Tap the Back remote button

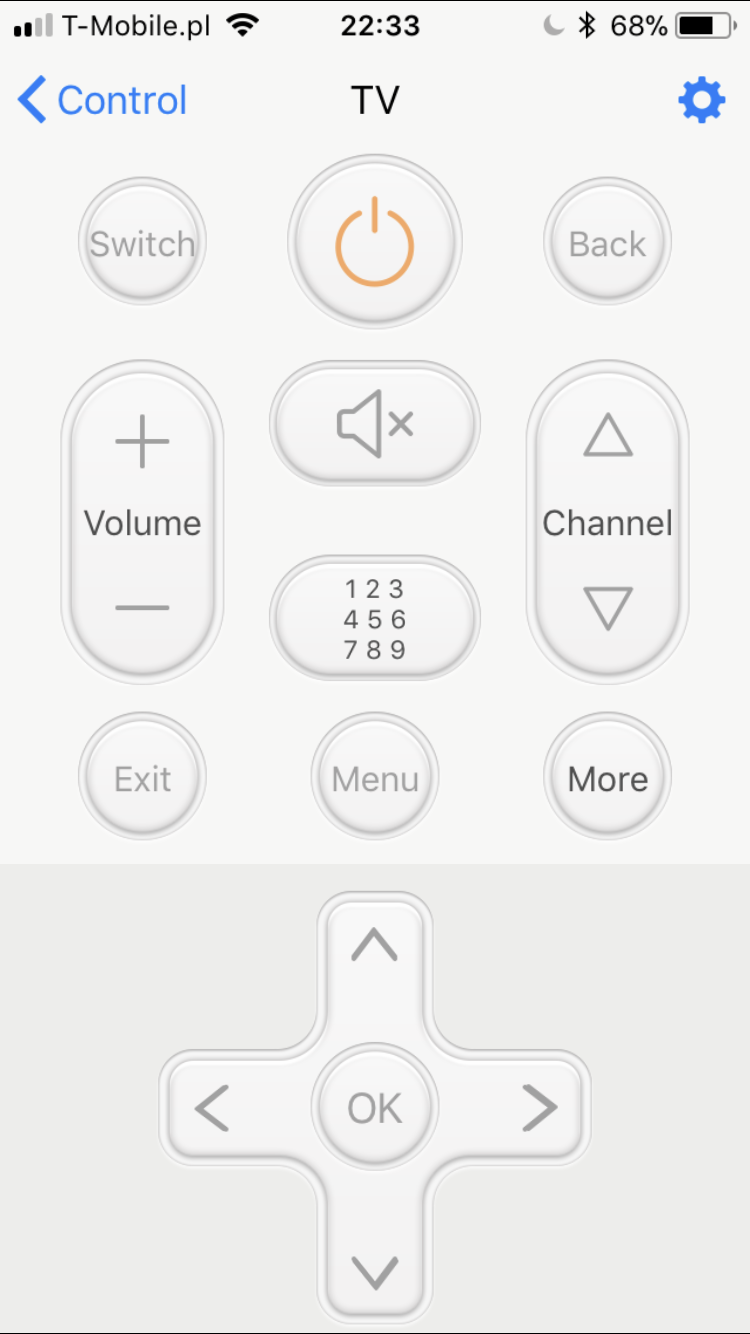[607, 244]
